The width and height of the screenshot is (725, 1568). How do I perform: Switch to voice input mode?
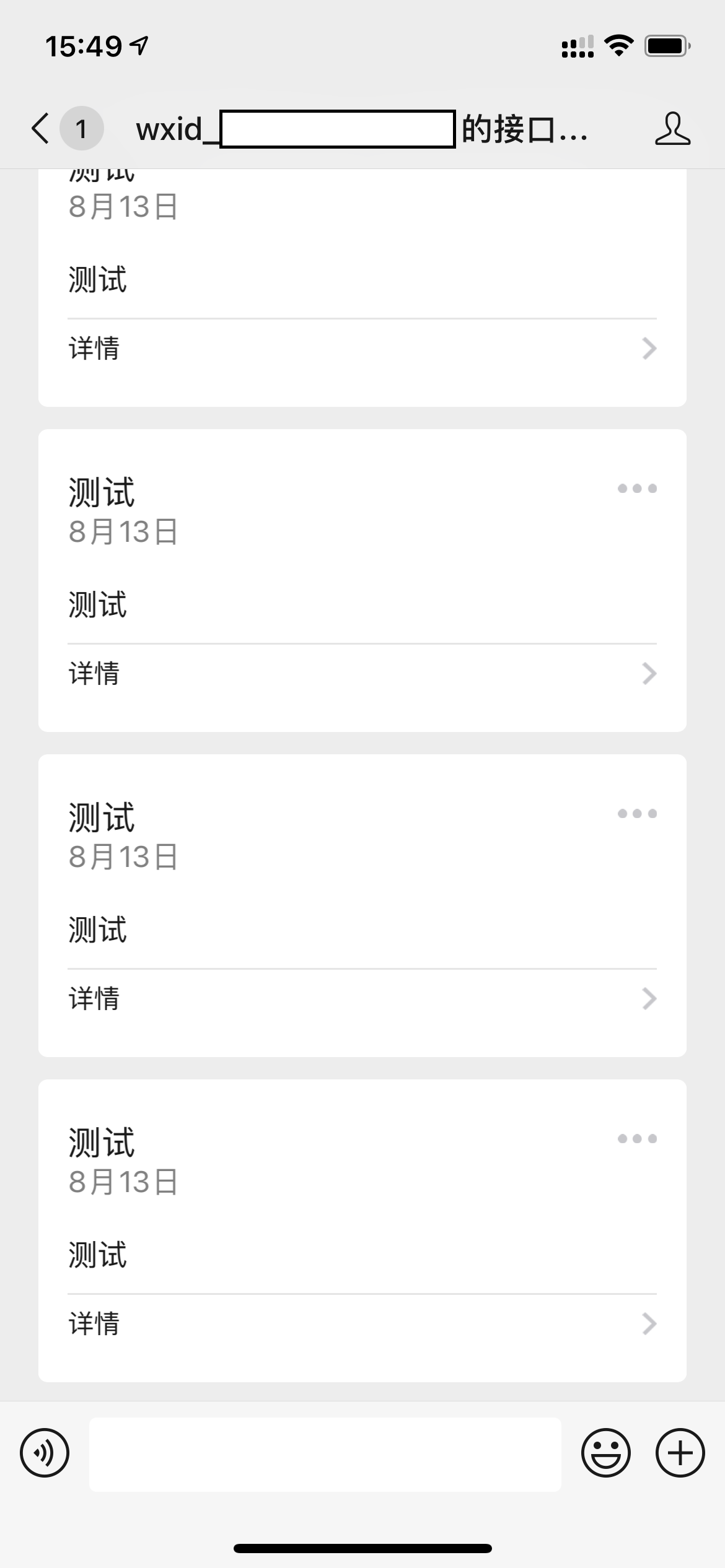click(45, 1453)
